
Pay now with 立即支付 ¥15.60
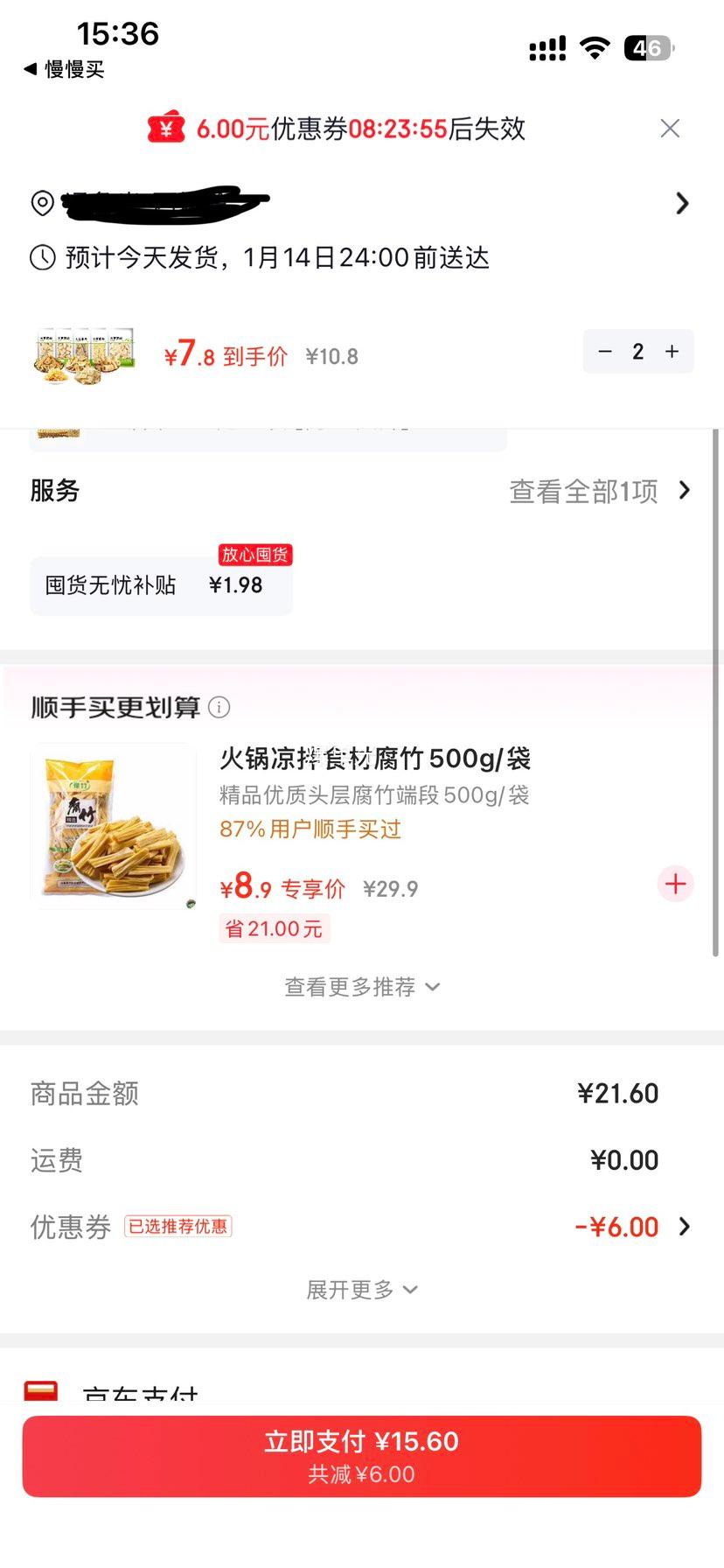tap(362, 1456)
